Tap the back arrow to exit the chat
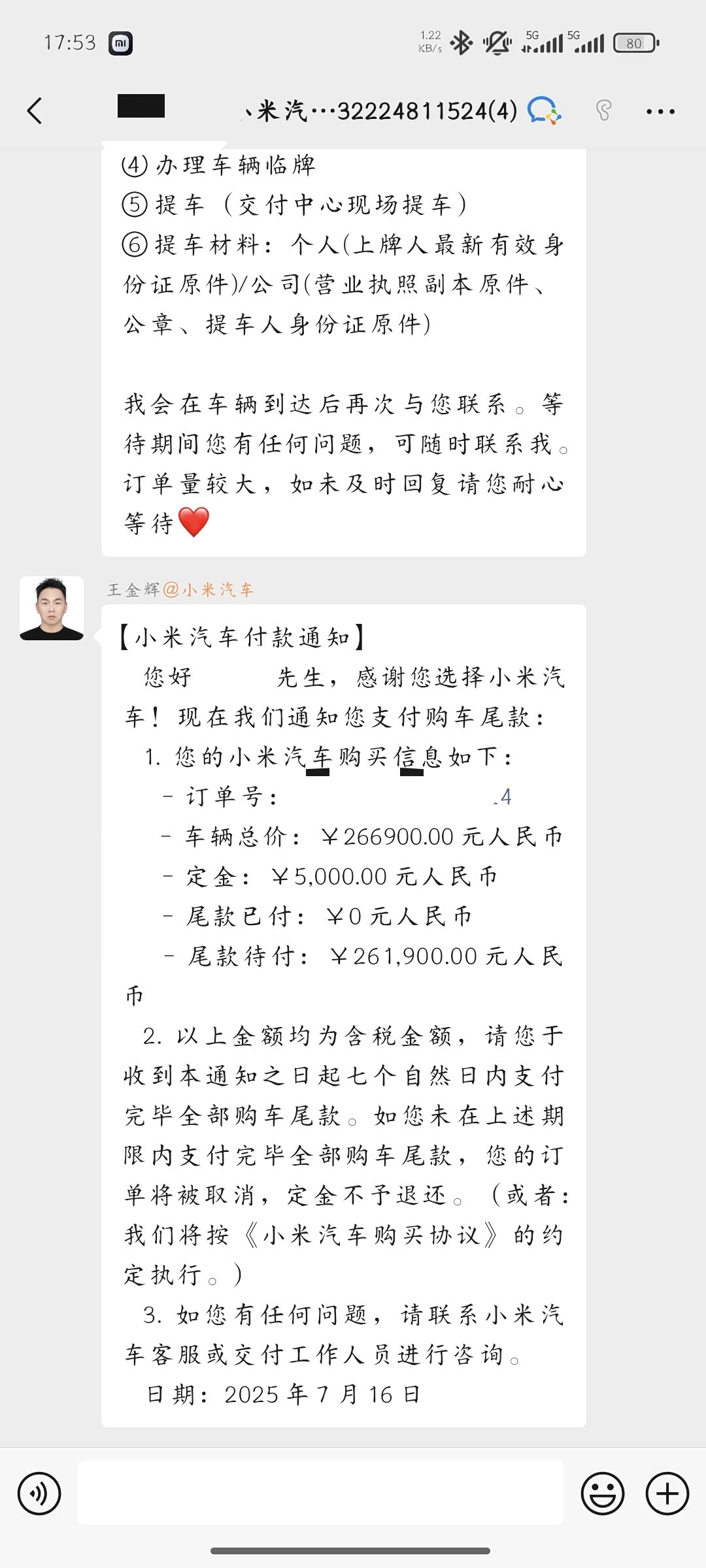 point(34,111)
